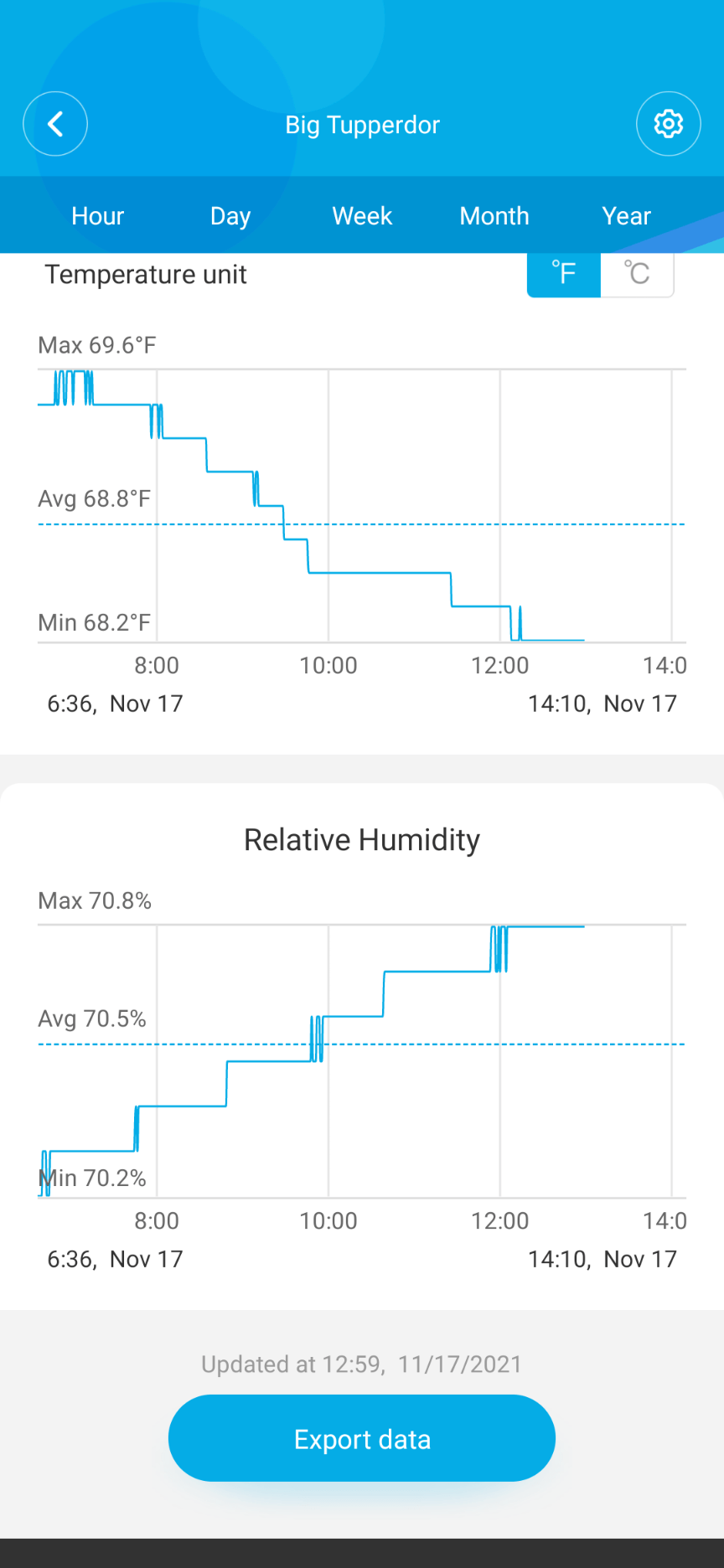Click the 6:36, Nov 17 start time

click(115, 704)
